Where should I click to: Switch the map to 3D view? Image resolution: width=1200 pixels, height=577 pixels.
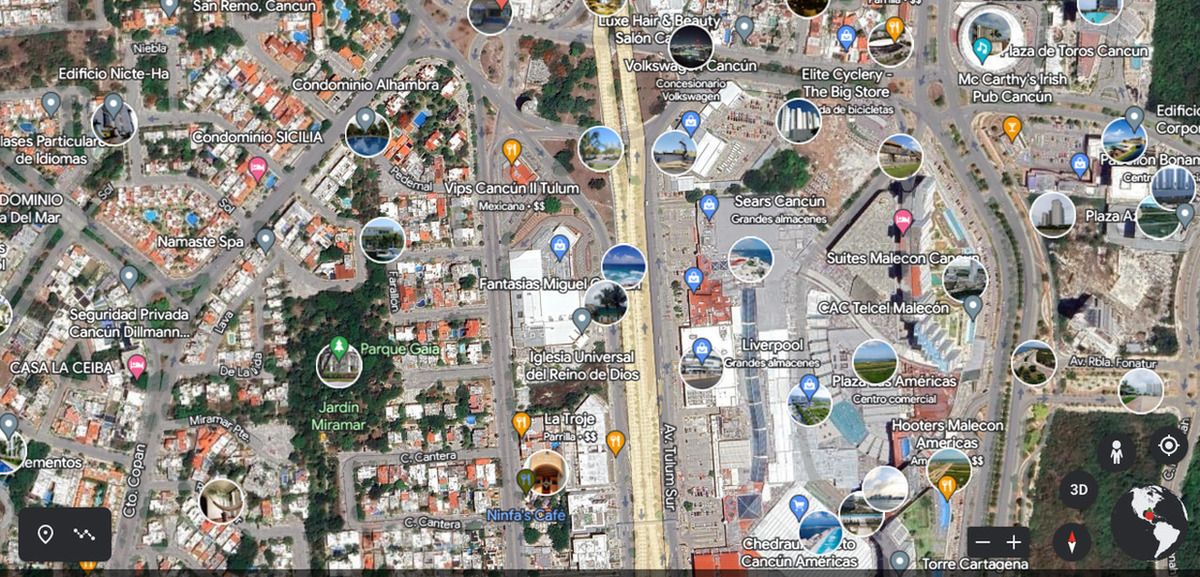coord(1078,490)
